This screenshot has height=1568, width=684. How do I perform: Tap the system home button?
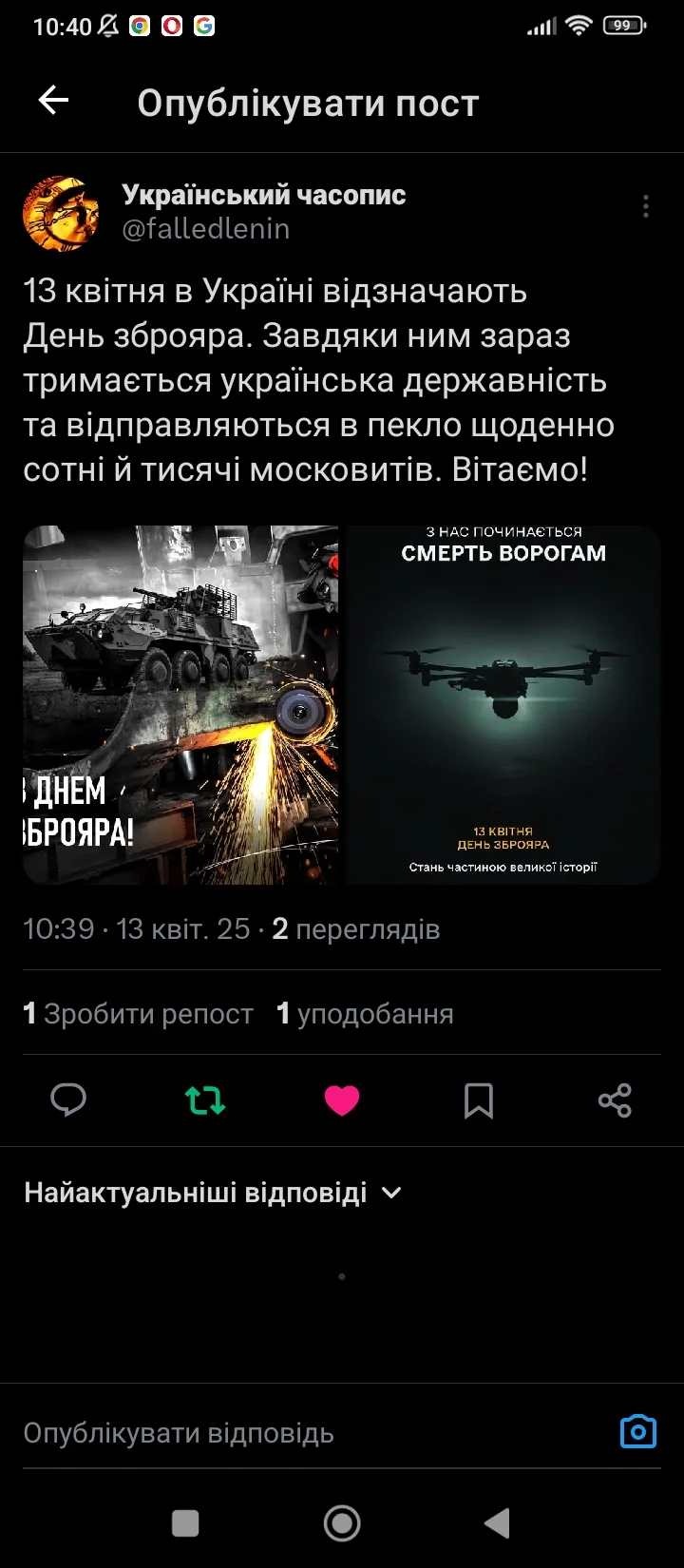[x=342, y=1523]
